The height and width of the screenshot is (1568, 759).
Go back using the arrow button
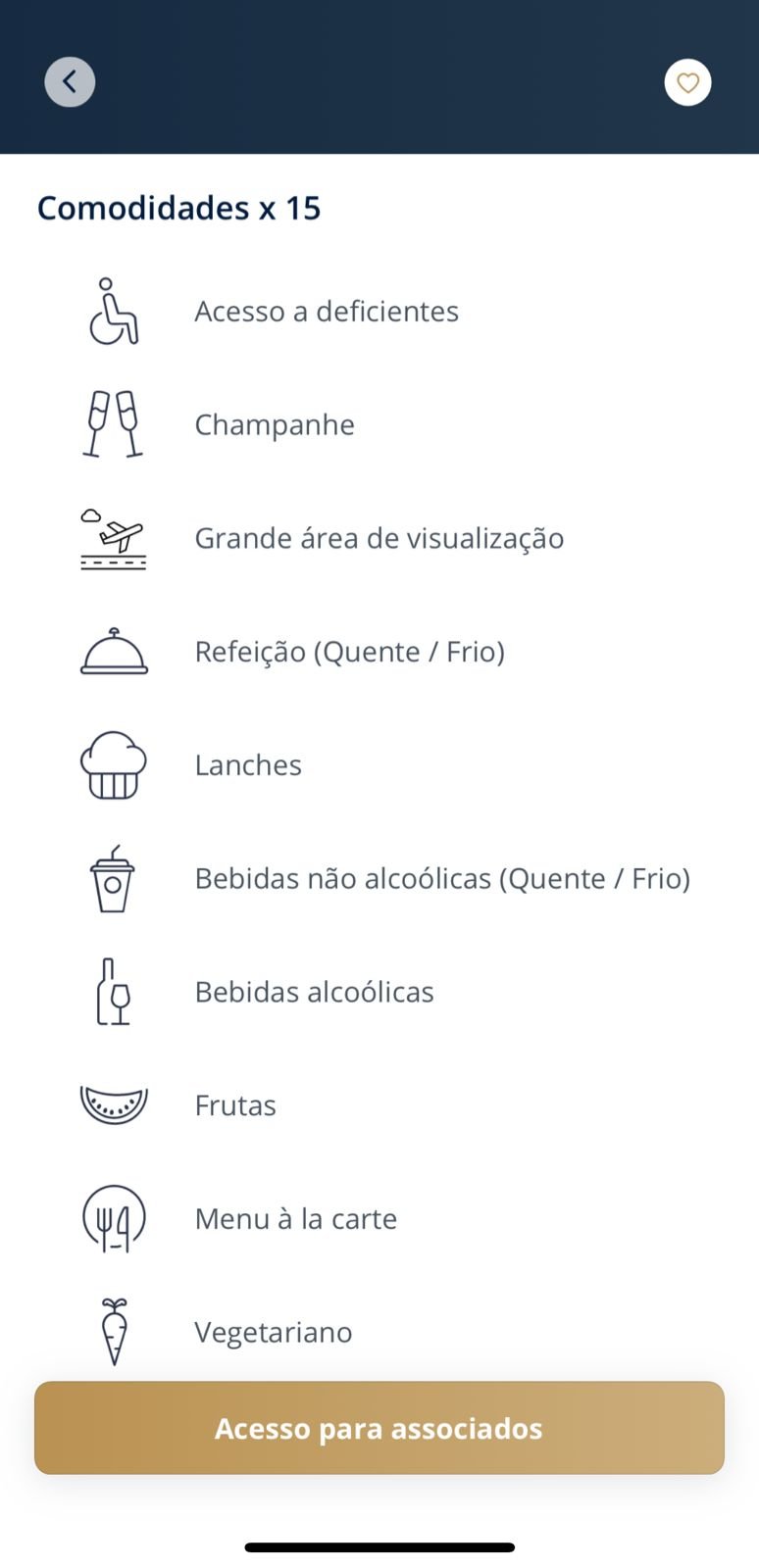[x=70, y=81]
